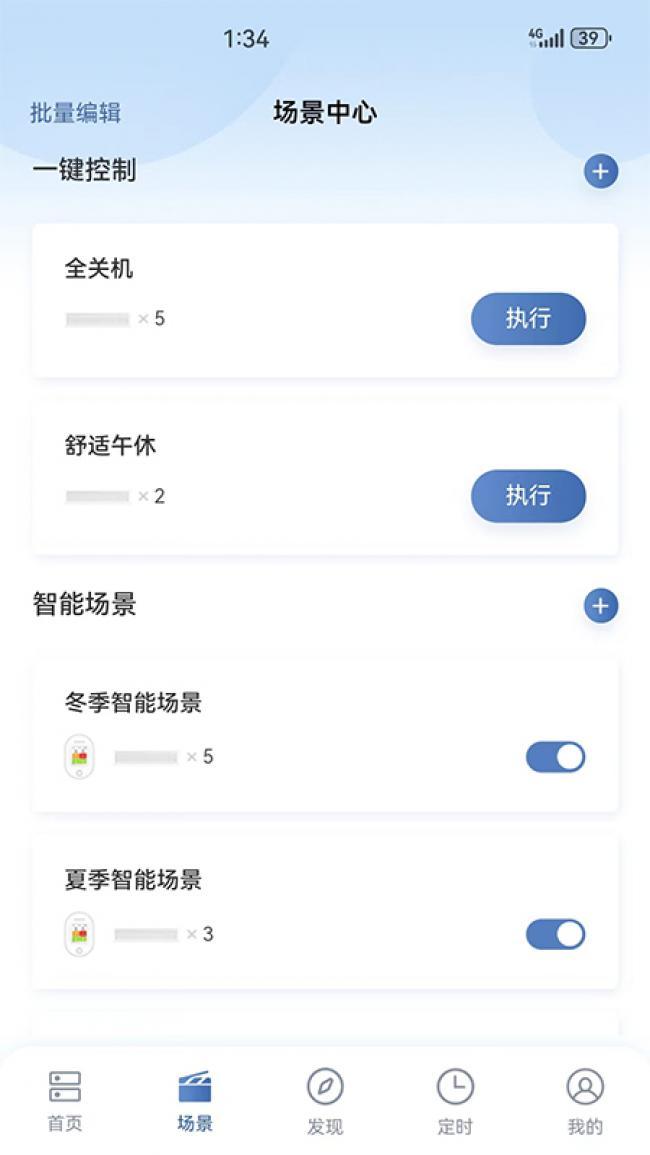The height and width of the screenshot is (1155, 650).
Task: Go to the 首页 tab
Action: click(65, 1100)
